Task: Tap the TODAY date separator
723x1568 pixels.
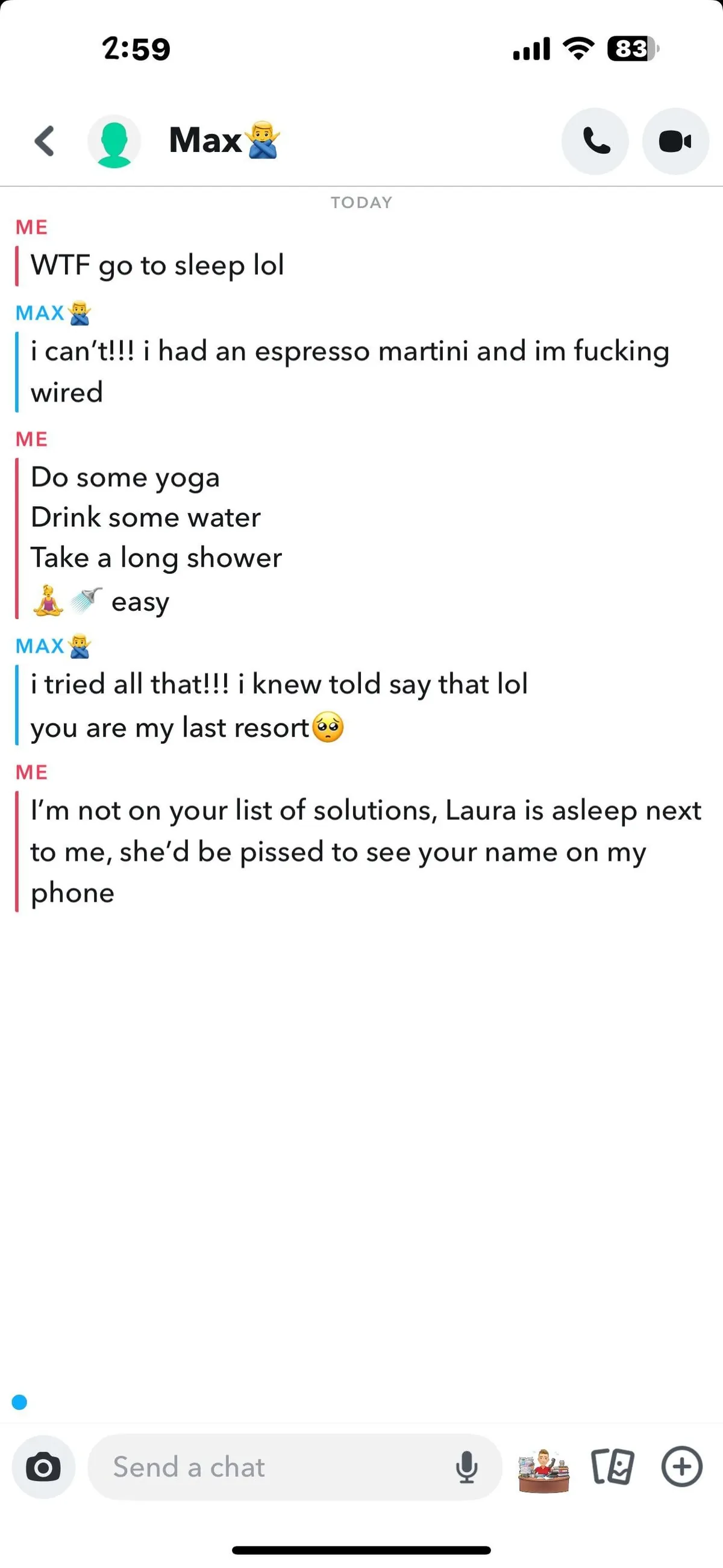Action: click(361, 202)
